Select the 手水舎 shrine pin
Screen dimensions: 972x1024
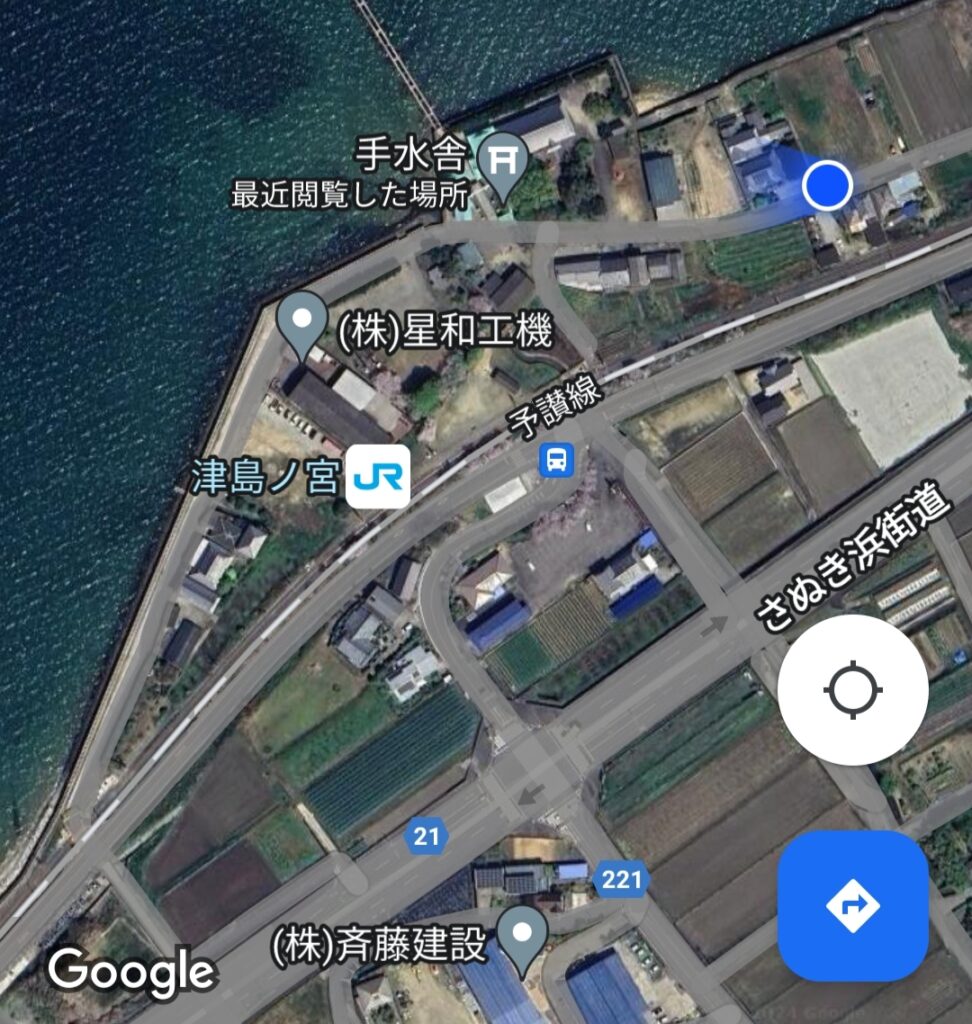(502, 165)
